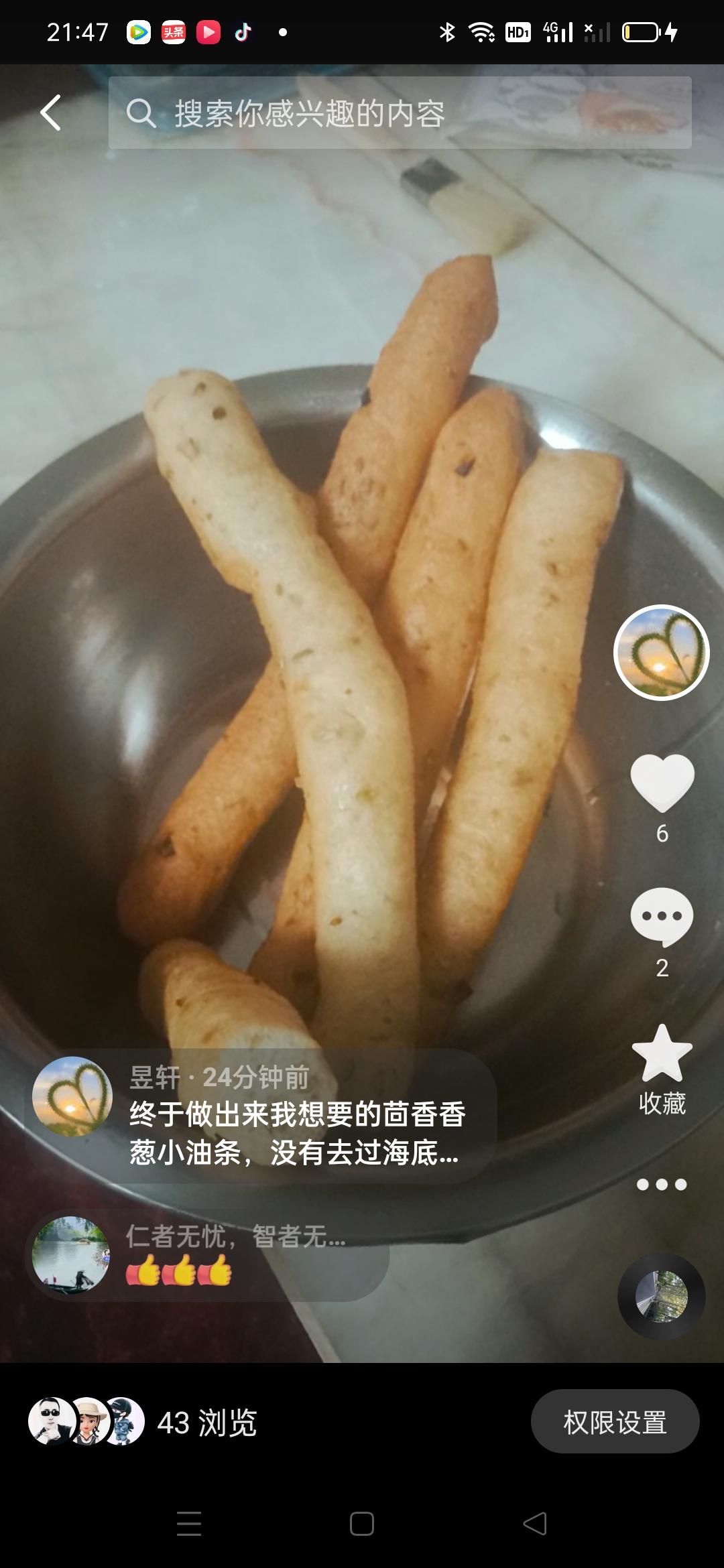Open the author's round profile avatar
724x1568 pixels.
click(661, 652)
